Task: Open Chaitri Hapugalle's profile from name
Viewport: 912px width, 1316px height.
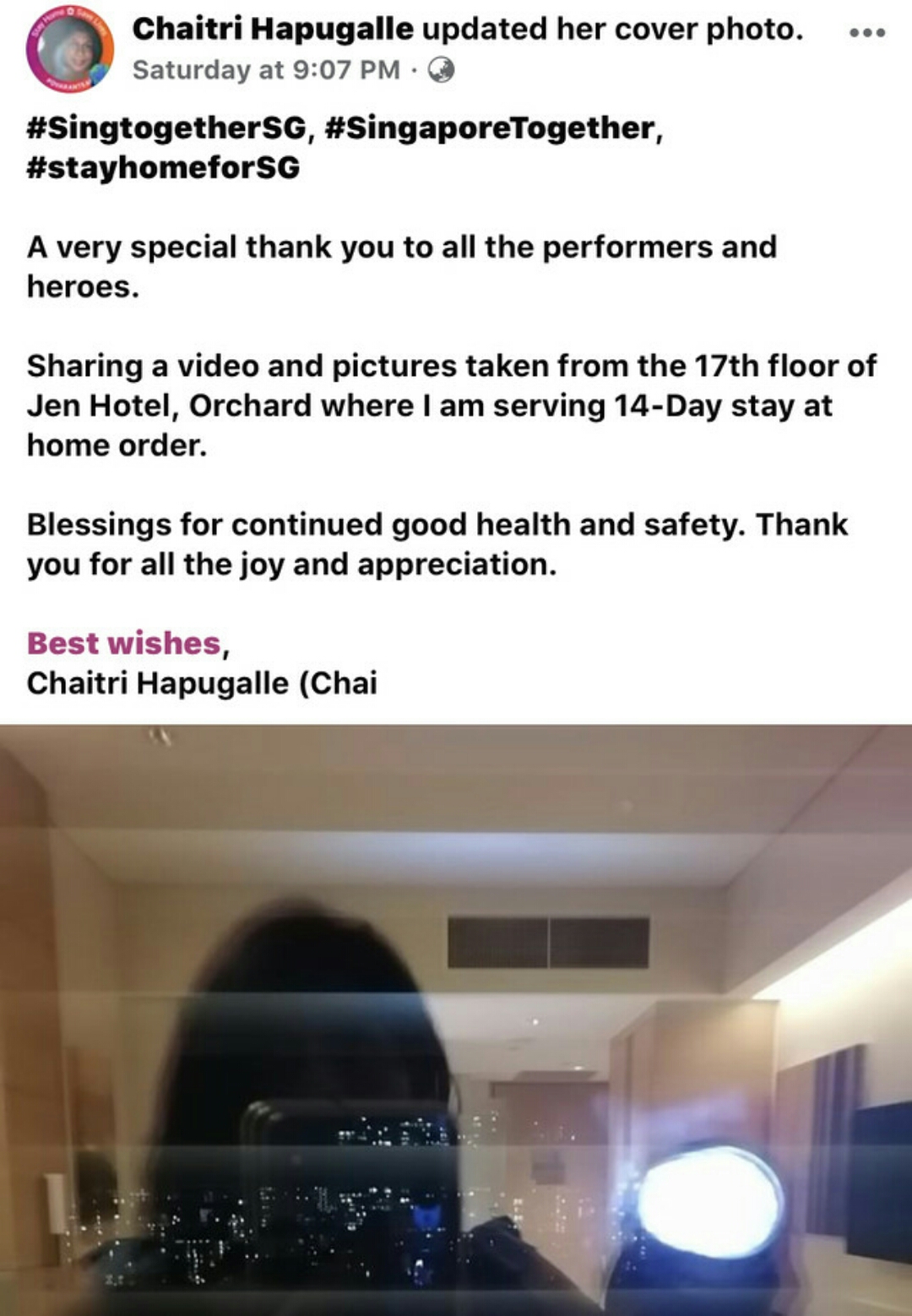Action: 273,29
